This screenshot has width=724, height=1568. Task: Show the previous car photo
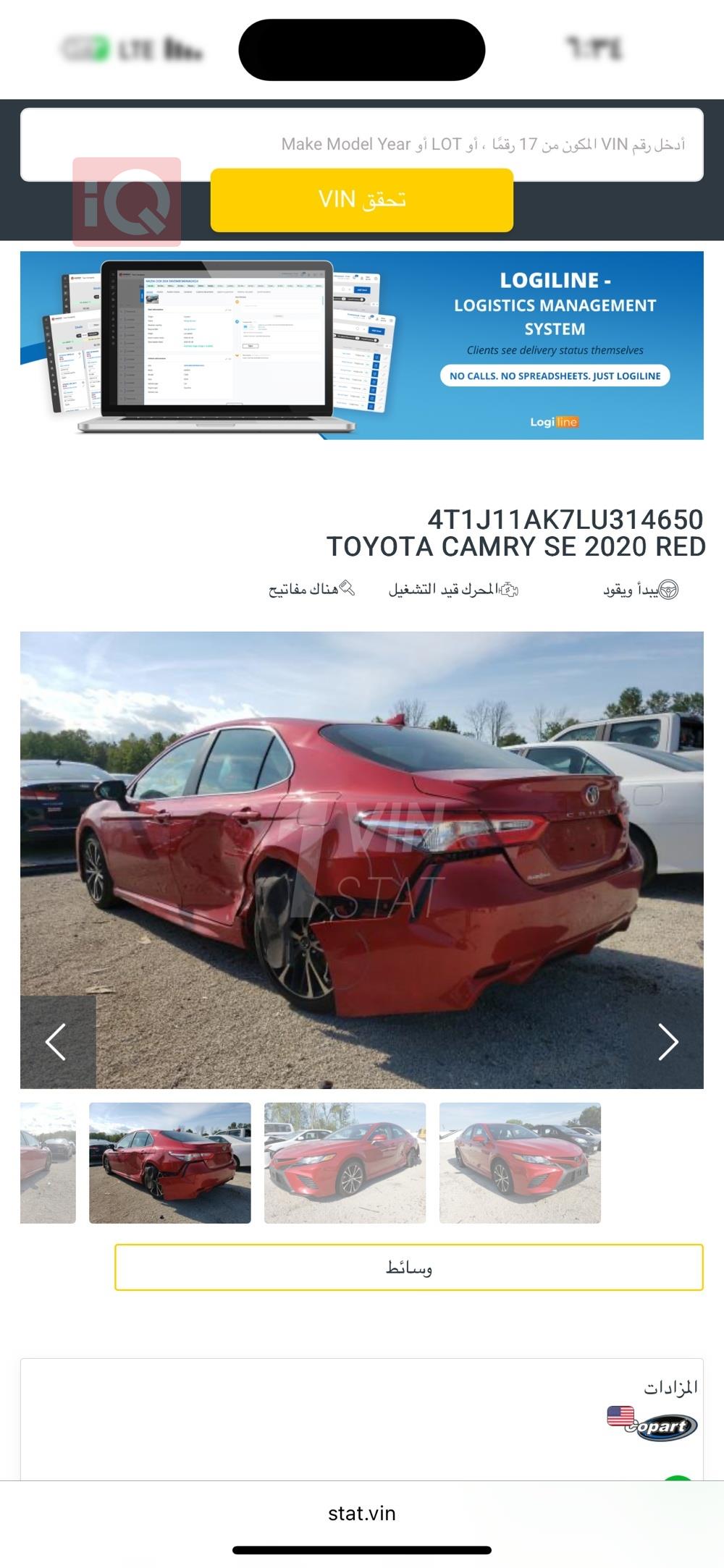coord(57,1042)
